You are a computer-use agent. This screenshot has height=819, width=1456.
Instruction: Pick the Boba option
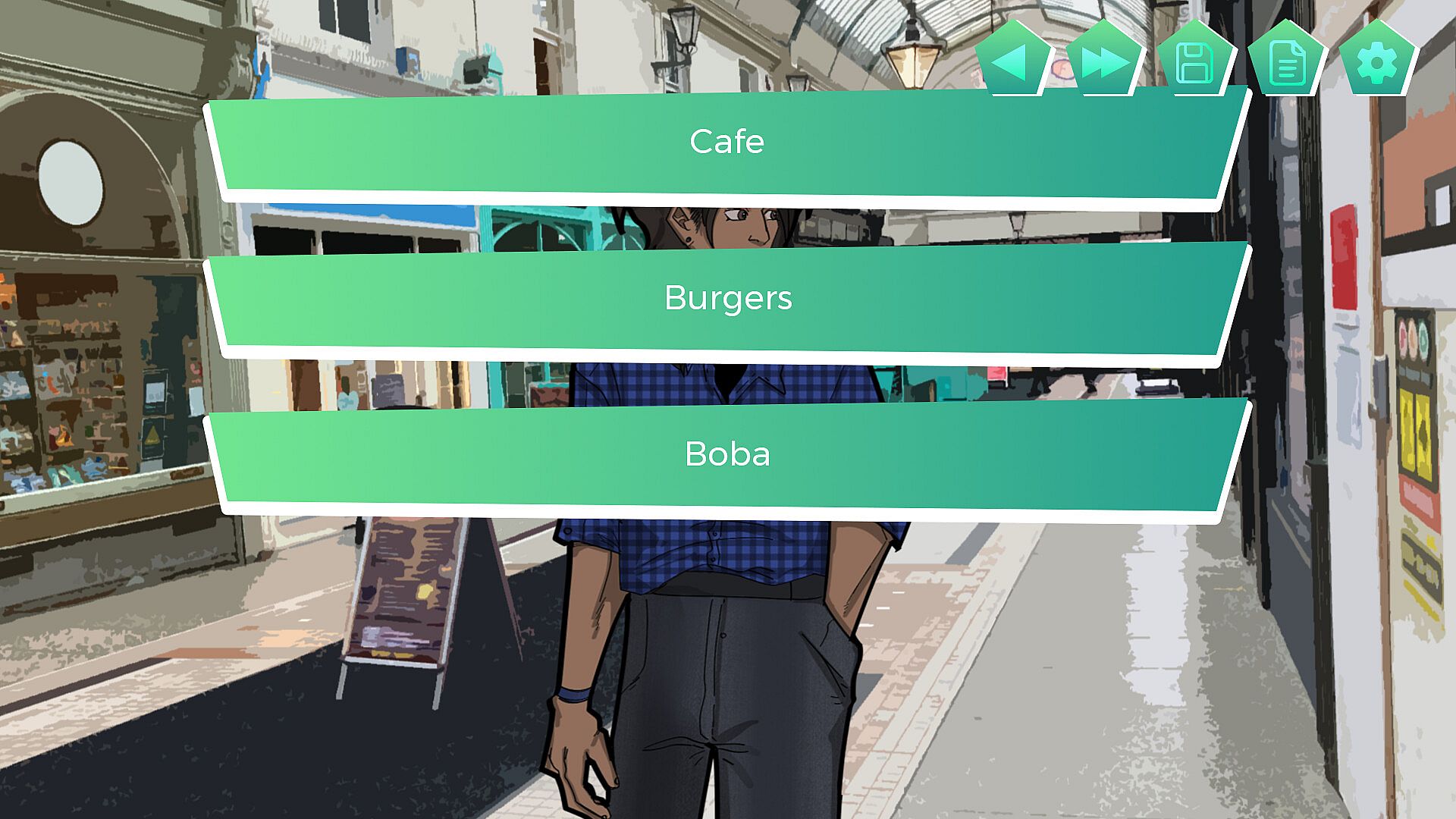tap(726, 455)
